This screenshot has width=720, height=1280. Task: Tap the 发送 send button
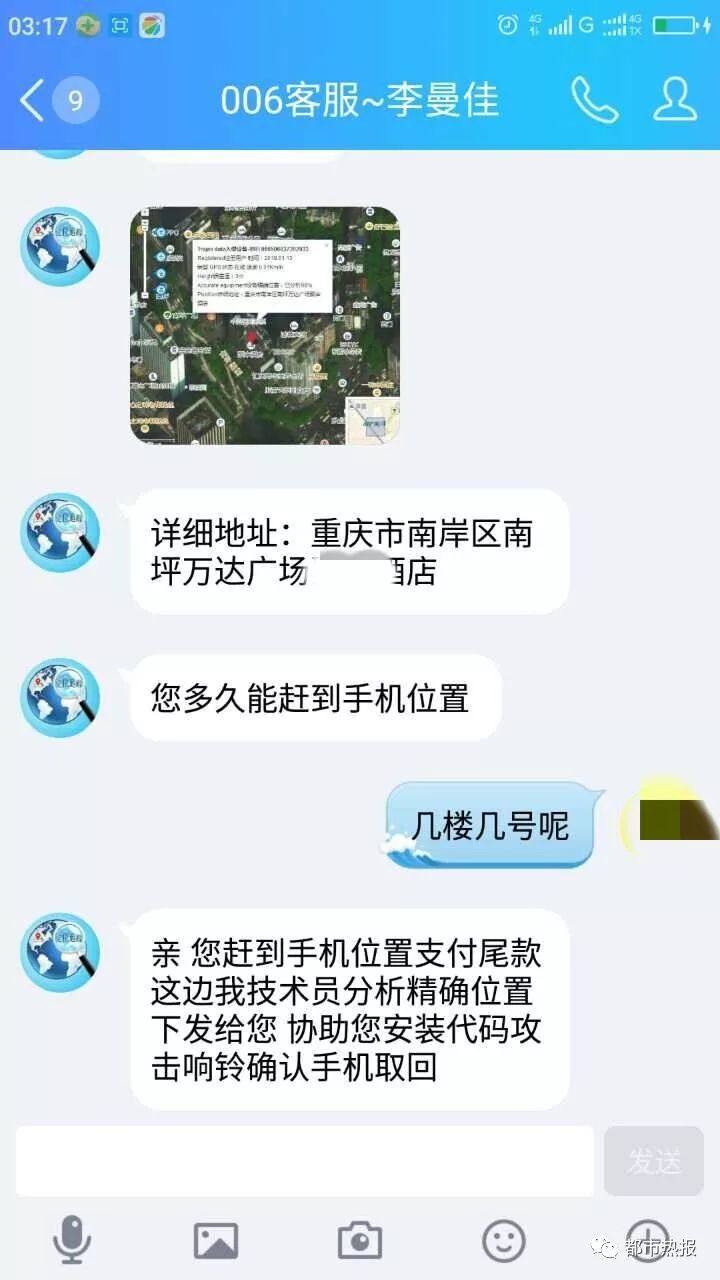point(654,1161)
